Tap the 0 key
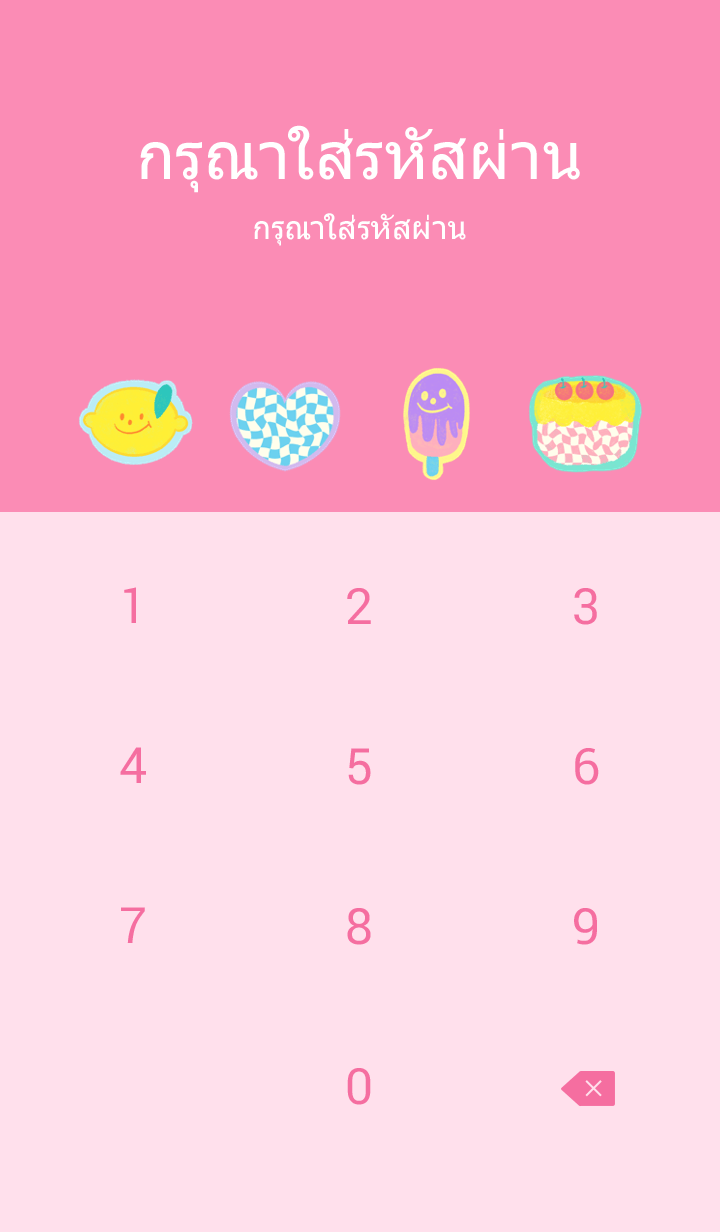Screen dimensions: 720x1232 [x=359, y=1087]
